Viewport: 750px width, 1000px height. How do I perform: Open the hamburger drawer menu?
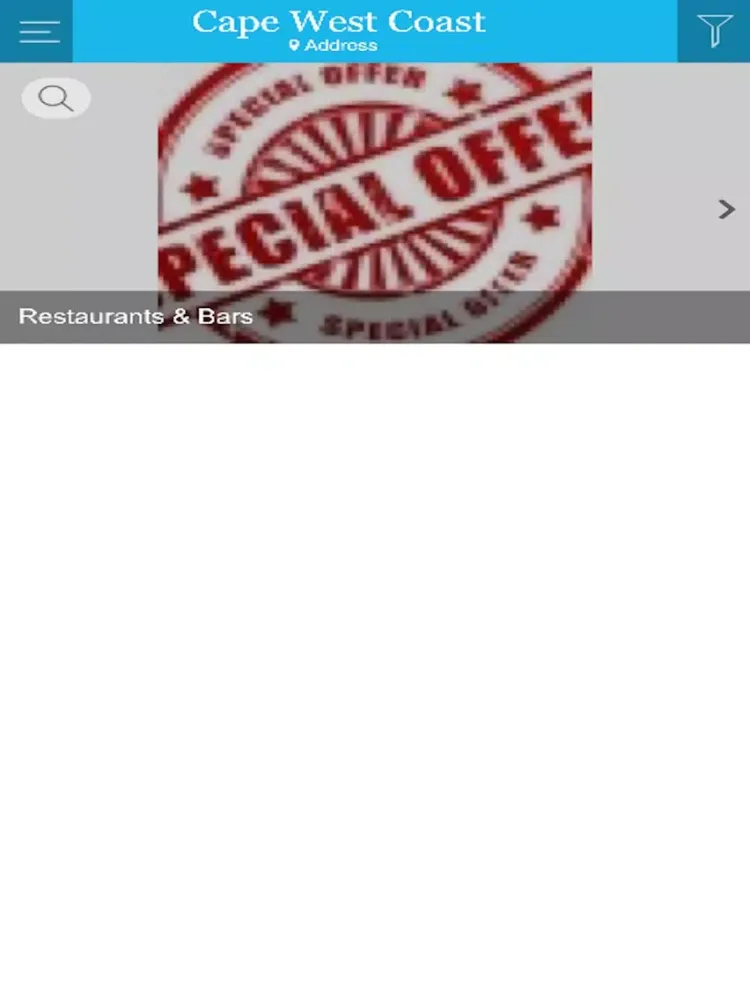[38, 31]
